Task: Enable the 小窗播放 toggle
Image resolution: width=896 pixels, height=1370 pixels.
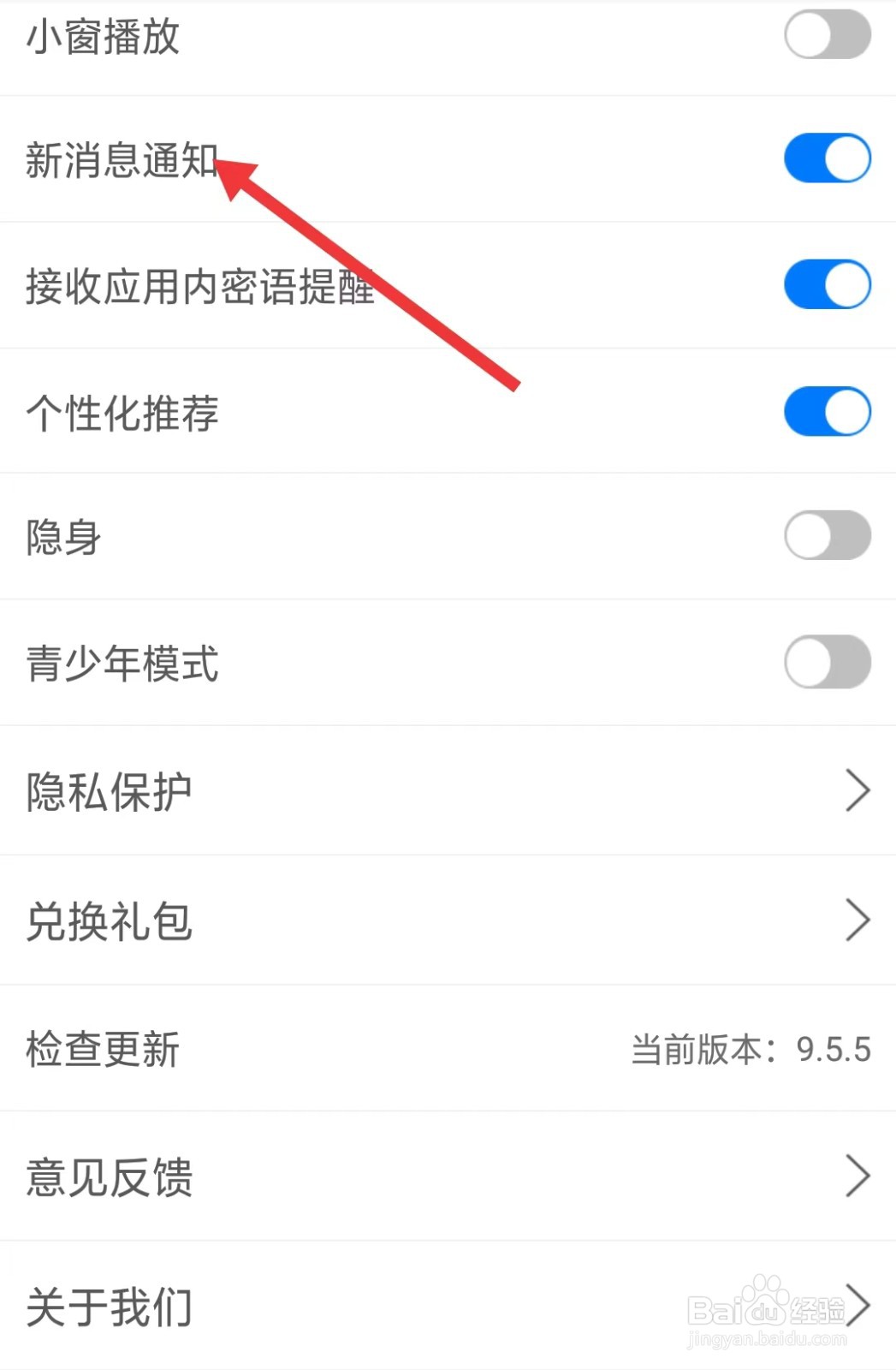Action: click(x=826, y=36)
